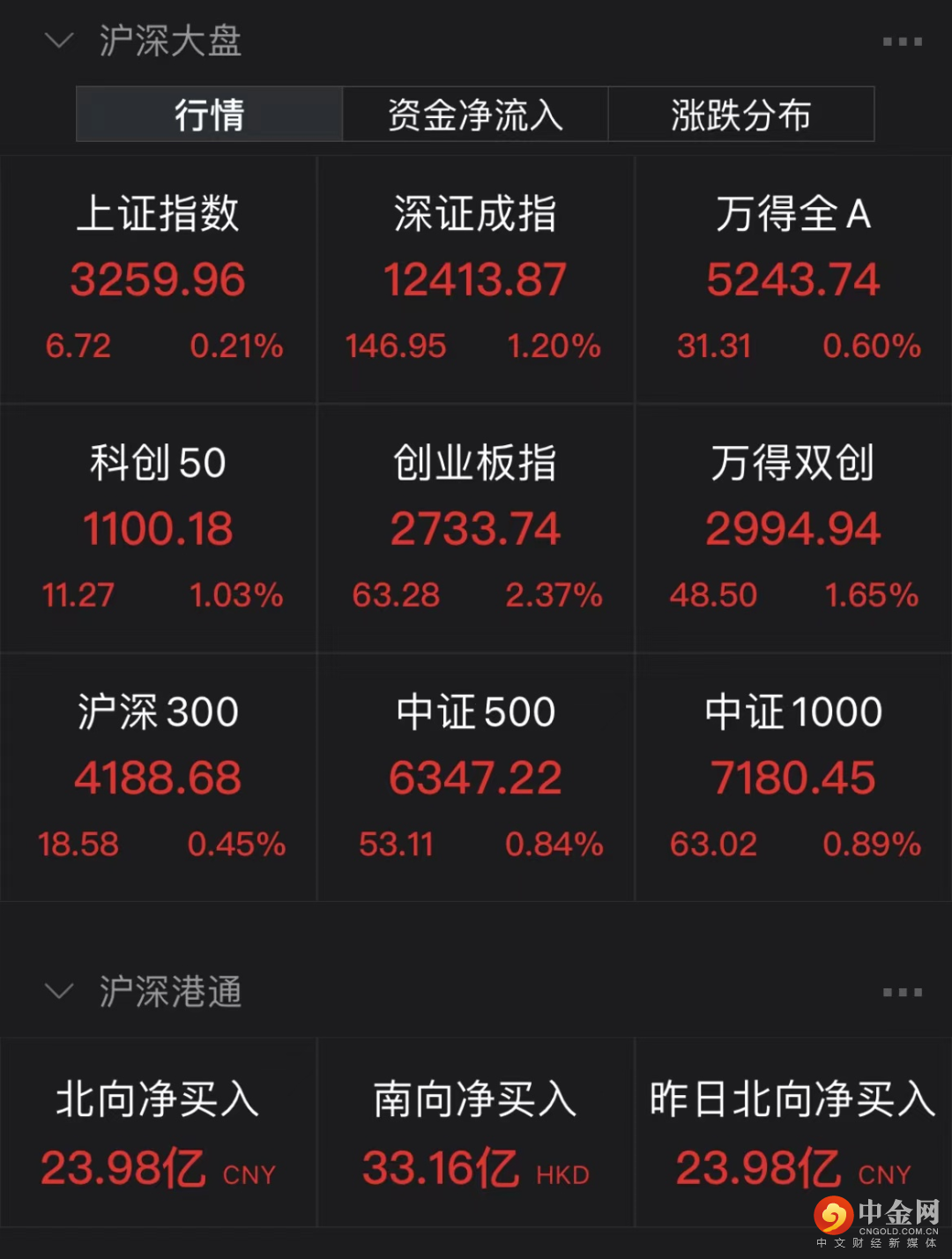Screen dimensions: 952x1259
Task: Open the 中证1000 index card
Action: pos(793,778)
